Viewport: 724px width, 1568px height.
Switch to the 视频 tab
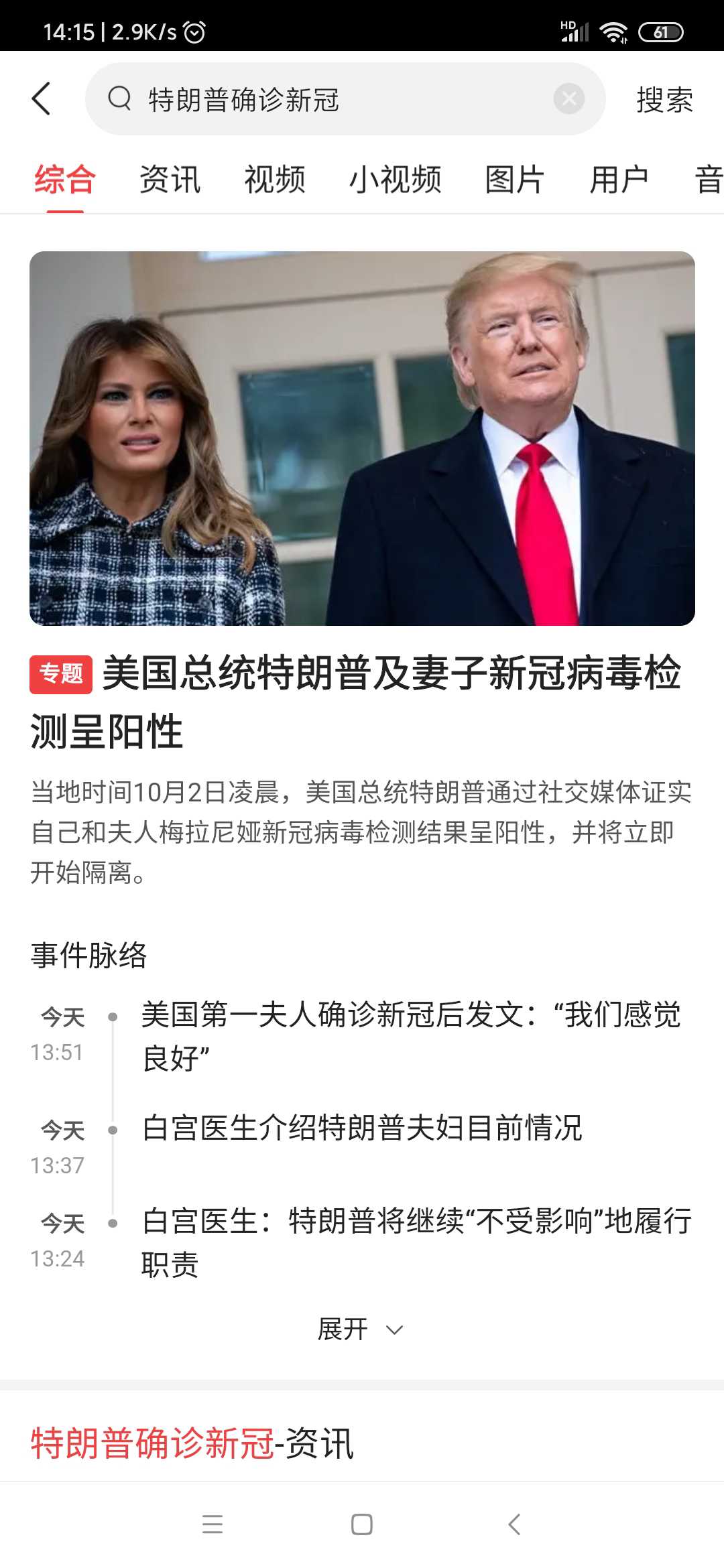coord(275,180)
